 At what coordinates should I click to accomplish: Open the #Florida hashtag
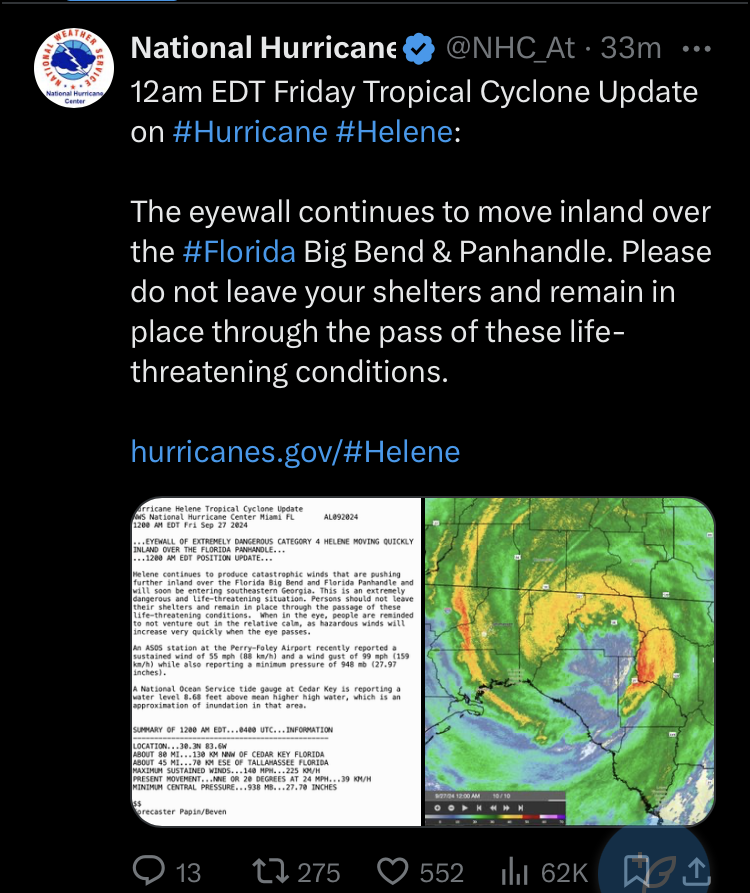tap(239, 252)
